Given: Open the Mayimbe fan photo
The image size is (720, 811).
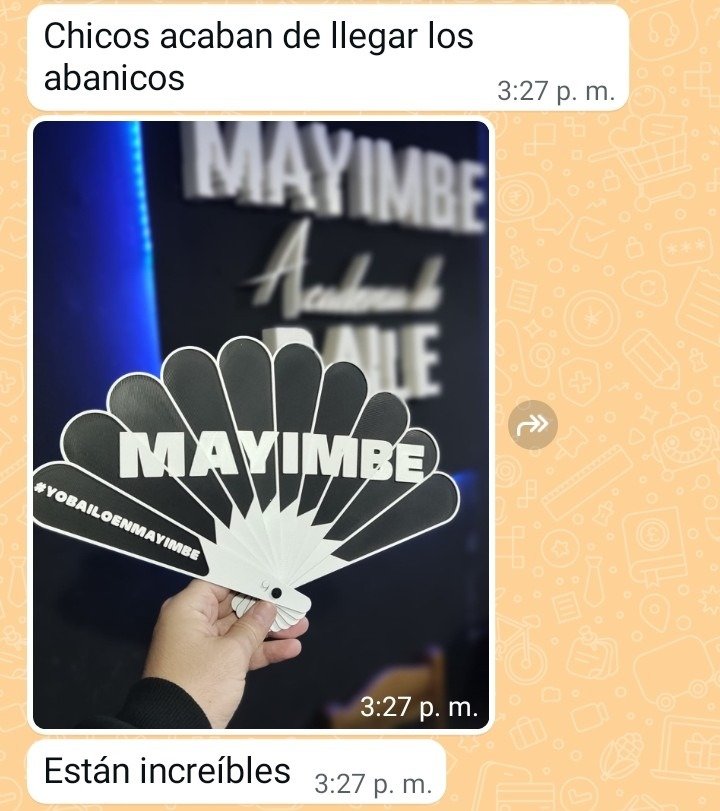Looking at the screenshot, I should pyautogui.click(x=261, y=425).
